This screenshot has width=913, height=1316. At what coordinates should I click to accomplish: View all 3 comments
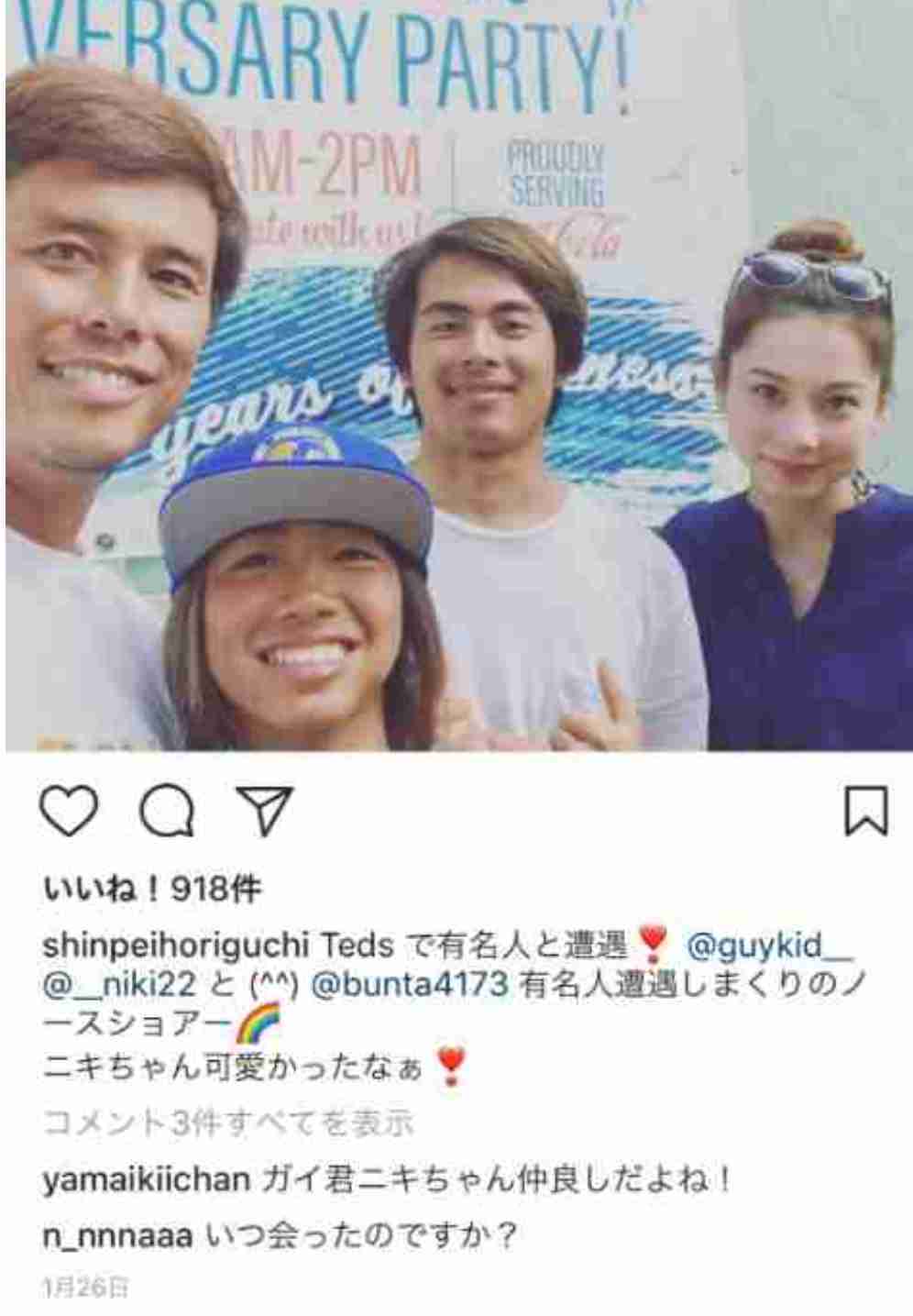click(229, 1122)
